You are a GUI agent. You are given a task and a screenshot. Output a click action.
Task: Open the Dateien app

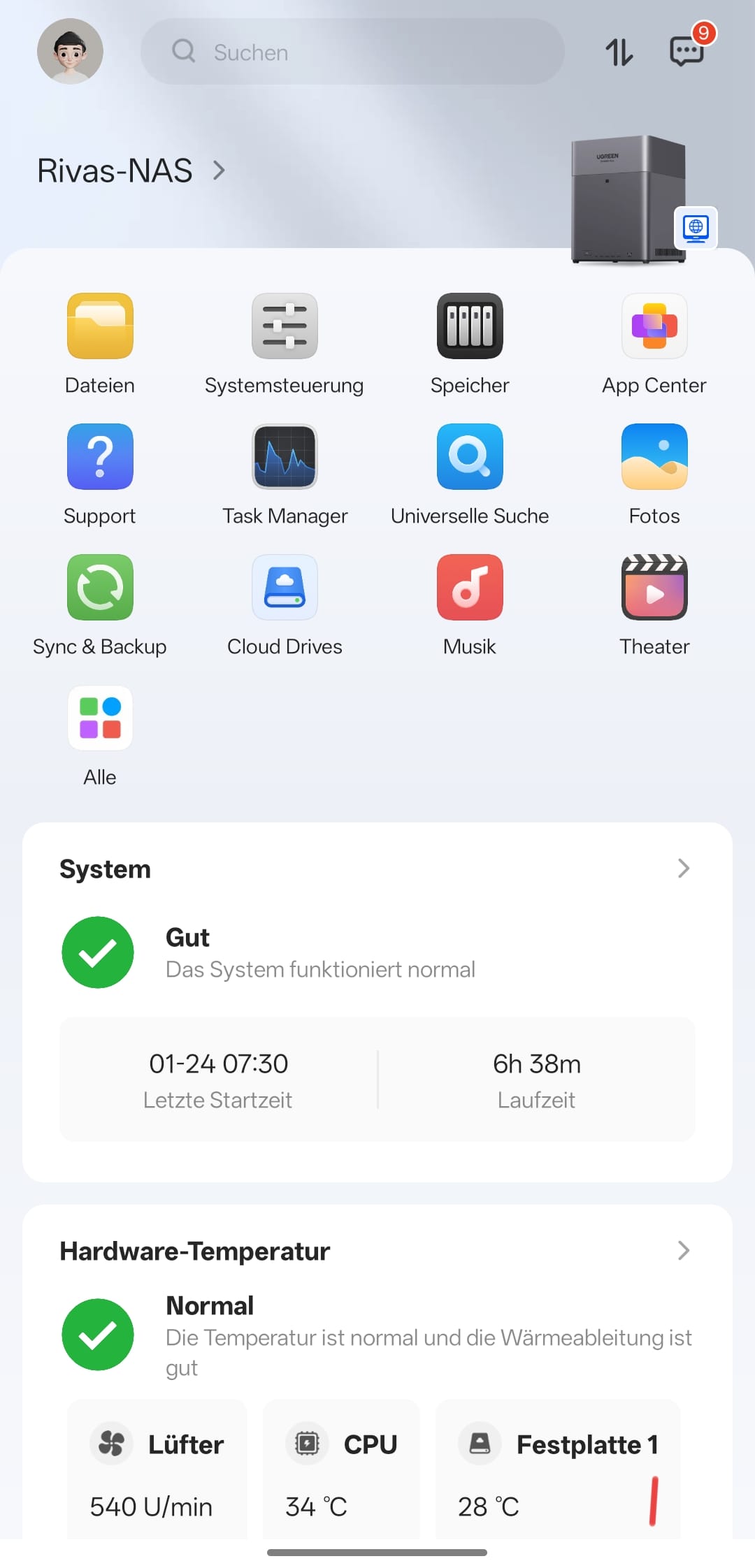tap(100, 326)
